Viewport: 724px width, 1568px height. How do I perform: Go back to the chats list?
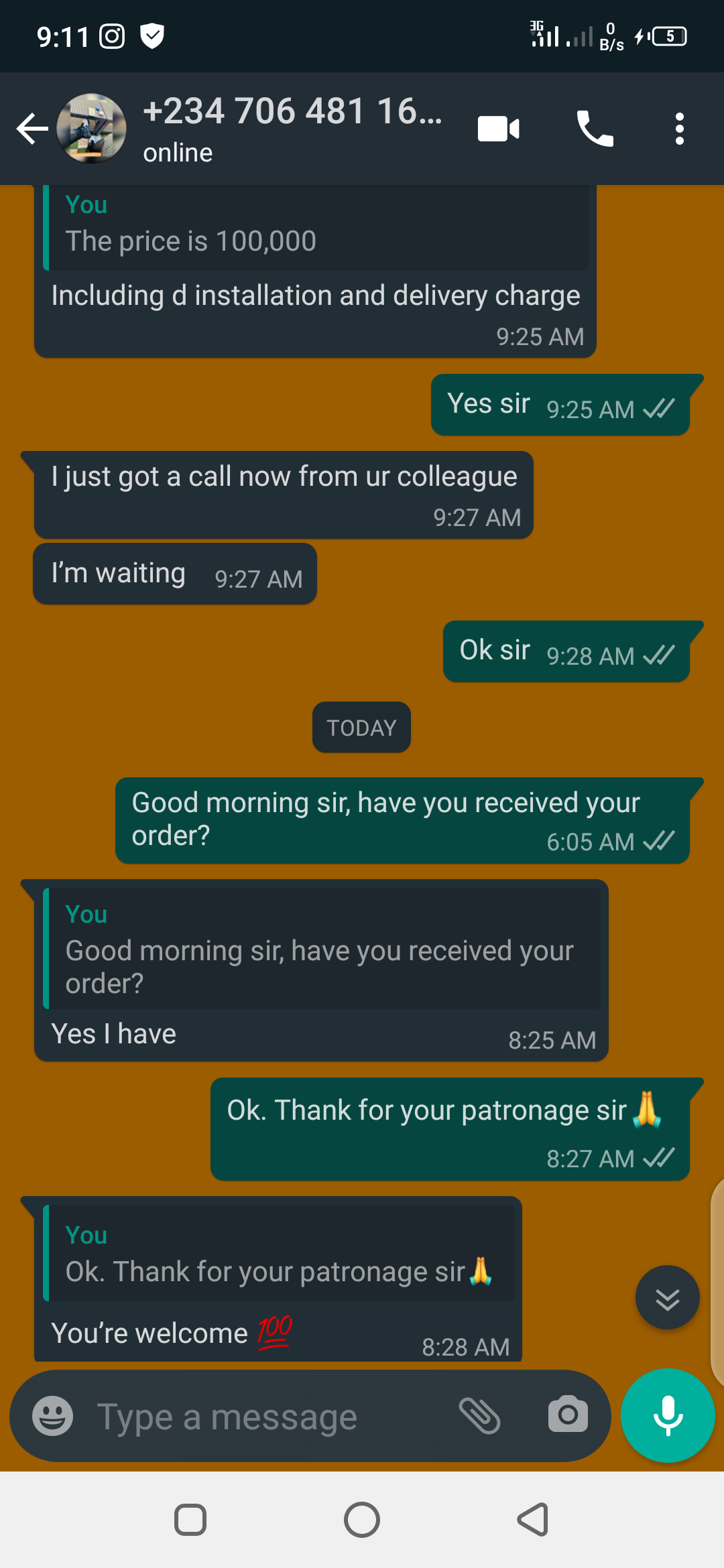(x=32, y=129)
